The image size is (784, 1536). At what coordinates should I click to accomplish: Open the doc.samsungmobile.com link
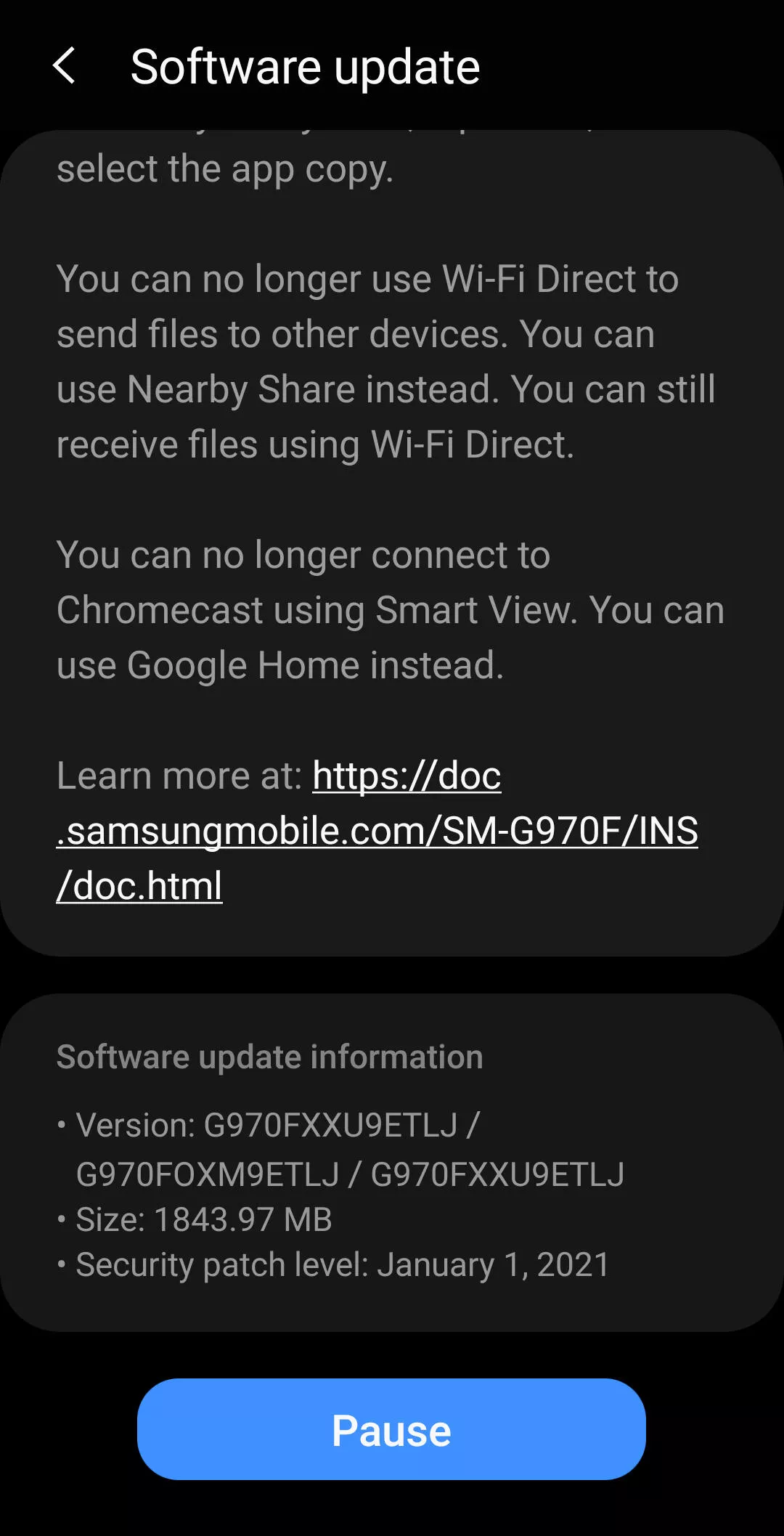coord(377,831)
